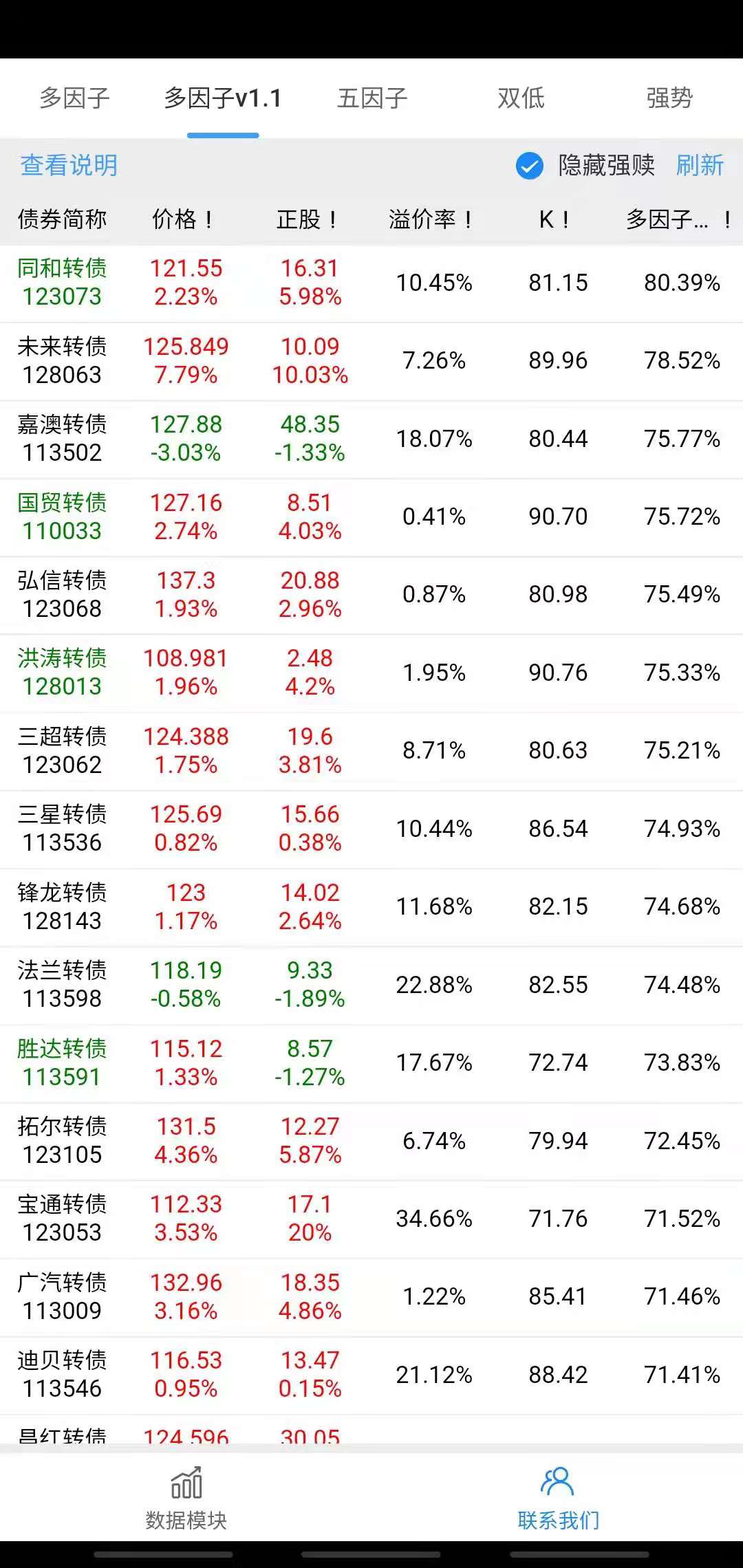Viewport: 743px width, 1568px height.
Task: Open the 三星转债 113536 row
Action: click(x=371, y=829)
